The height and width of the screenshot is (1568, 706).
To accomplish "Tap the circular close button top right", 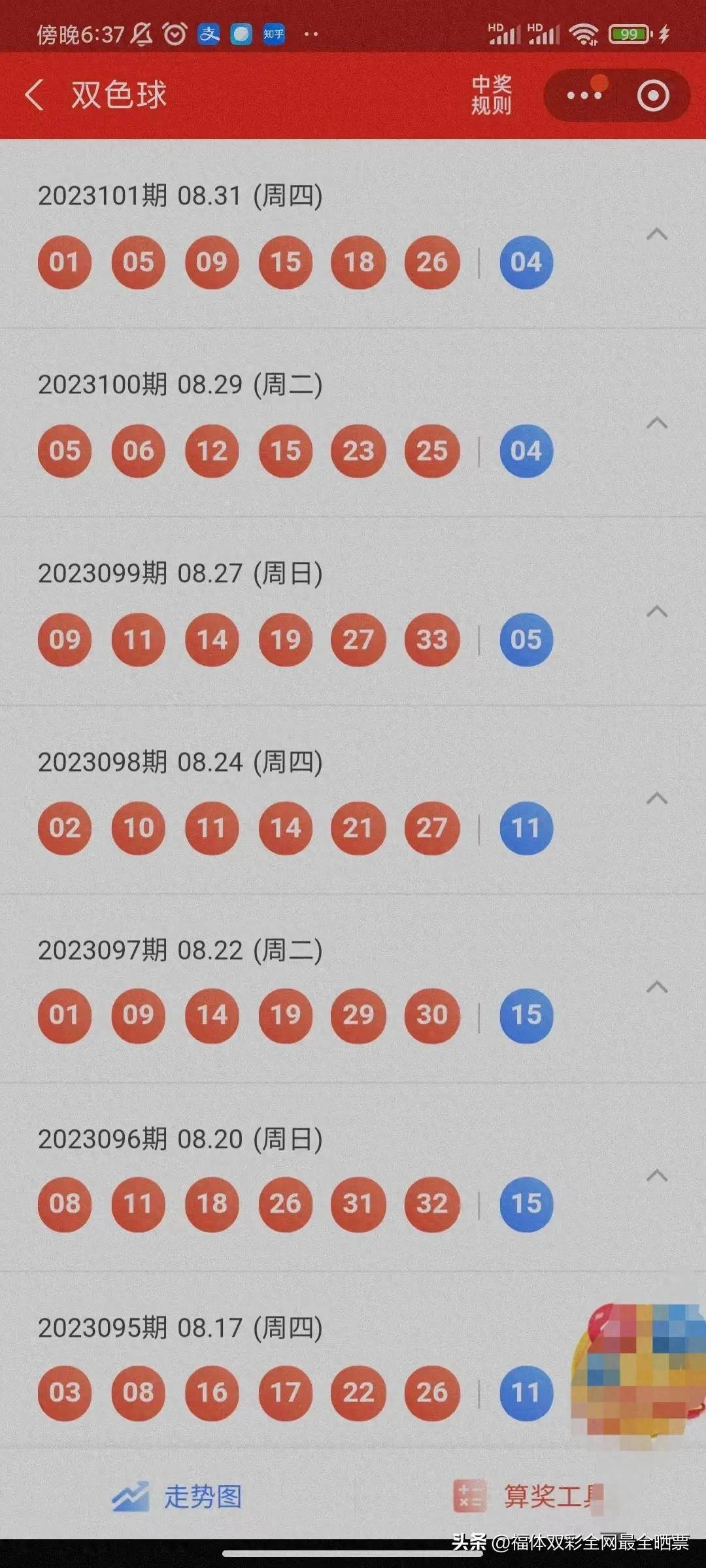I will [652, 95].
